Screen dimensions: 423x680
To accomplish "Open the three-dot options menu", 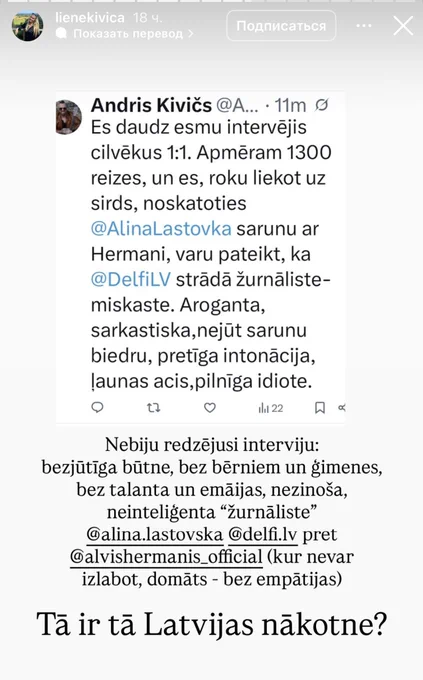I will [x=364, y=26].
